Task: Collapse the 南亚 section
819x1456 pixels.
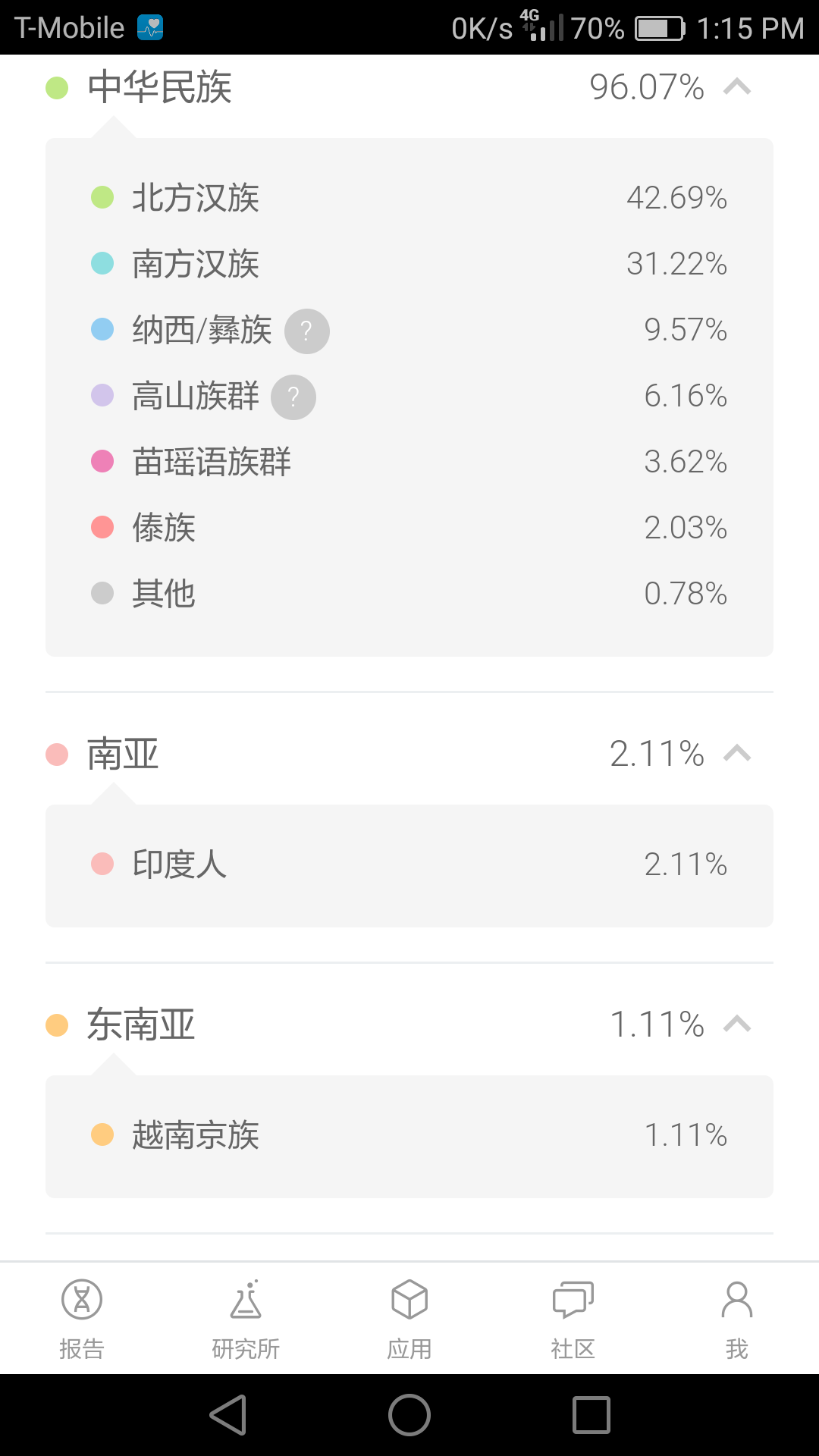Action: click(x=737, y=754)
